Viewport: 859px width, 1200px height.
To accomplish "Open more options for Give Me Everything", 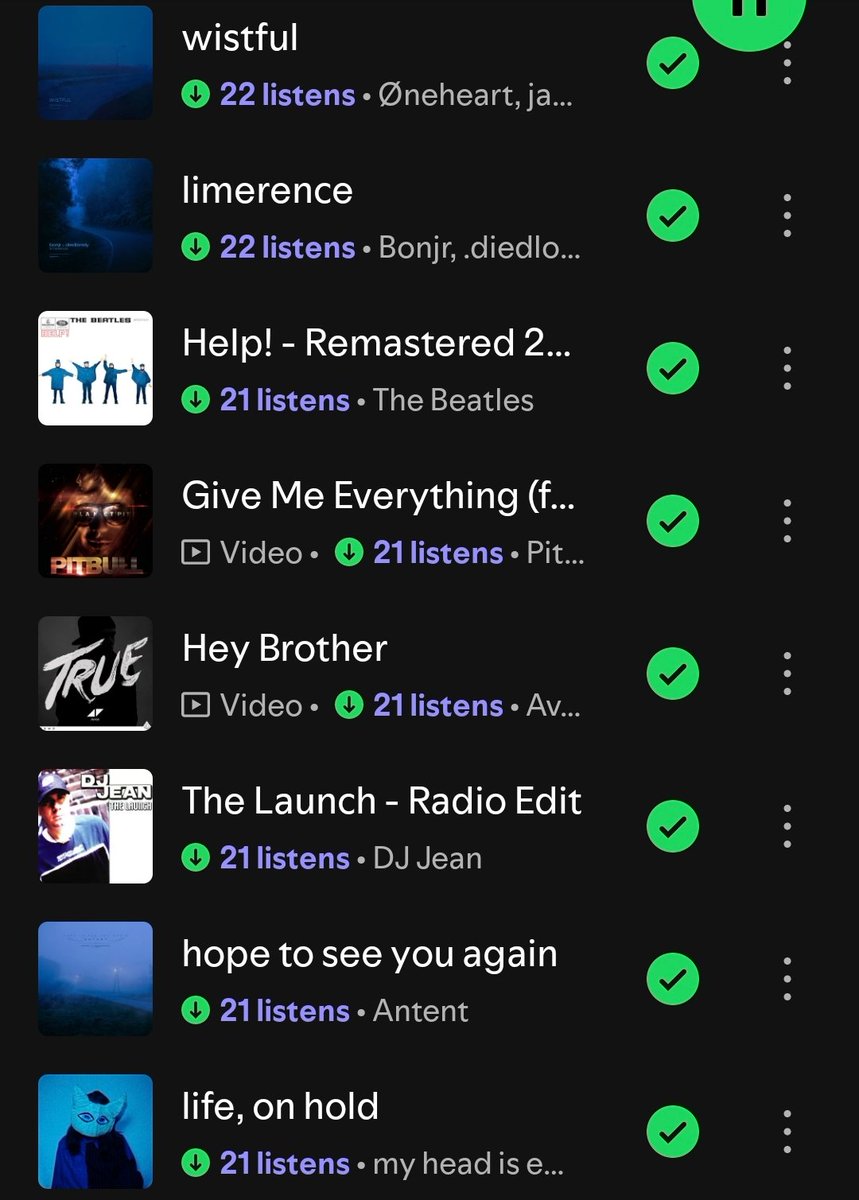I will 787,521.
